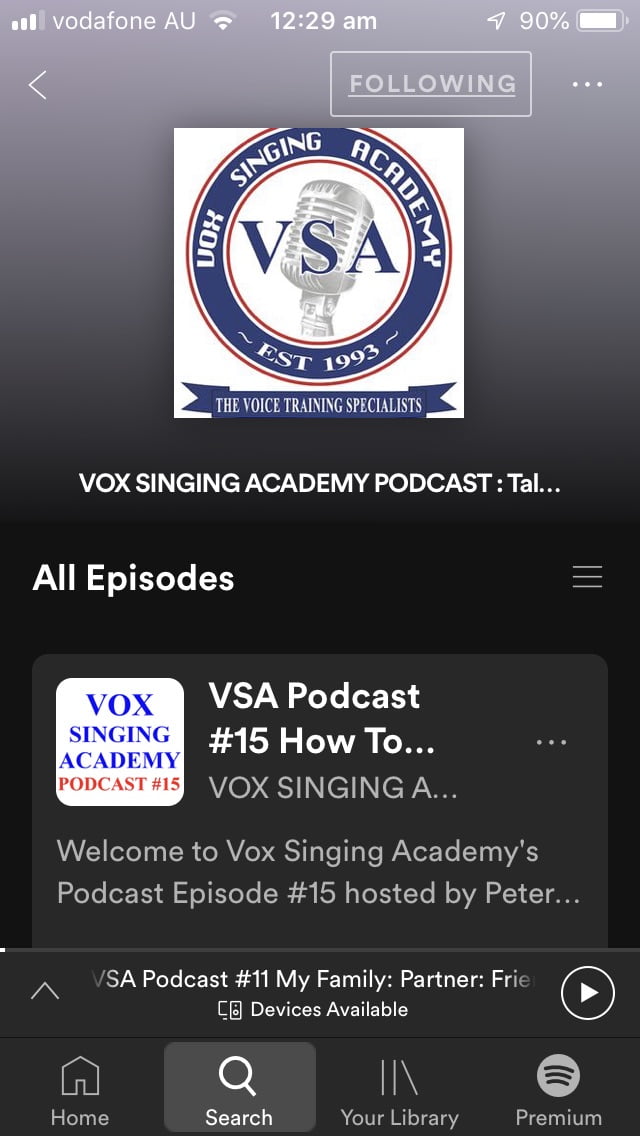Open VSA Podcast #15 episode card
Screen dimensions: 640x1136
click(x=320, y=790)
